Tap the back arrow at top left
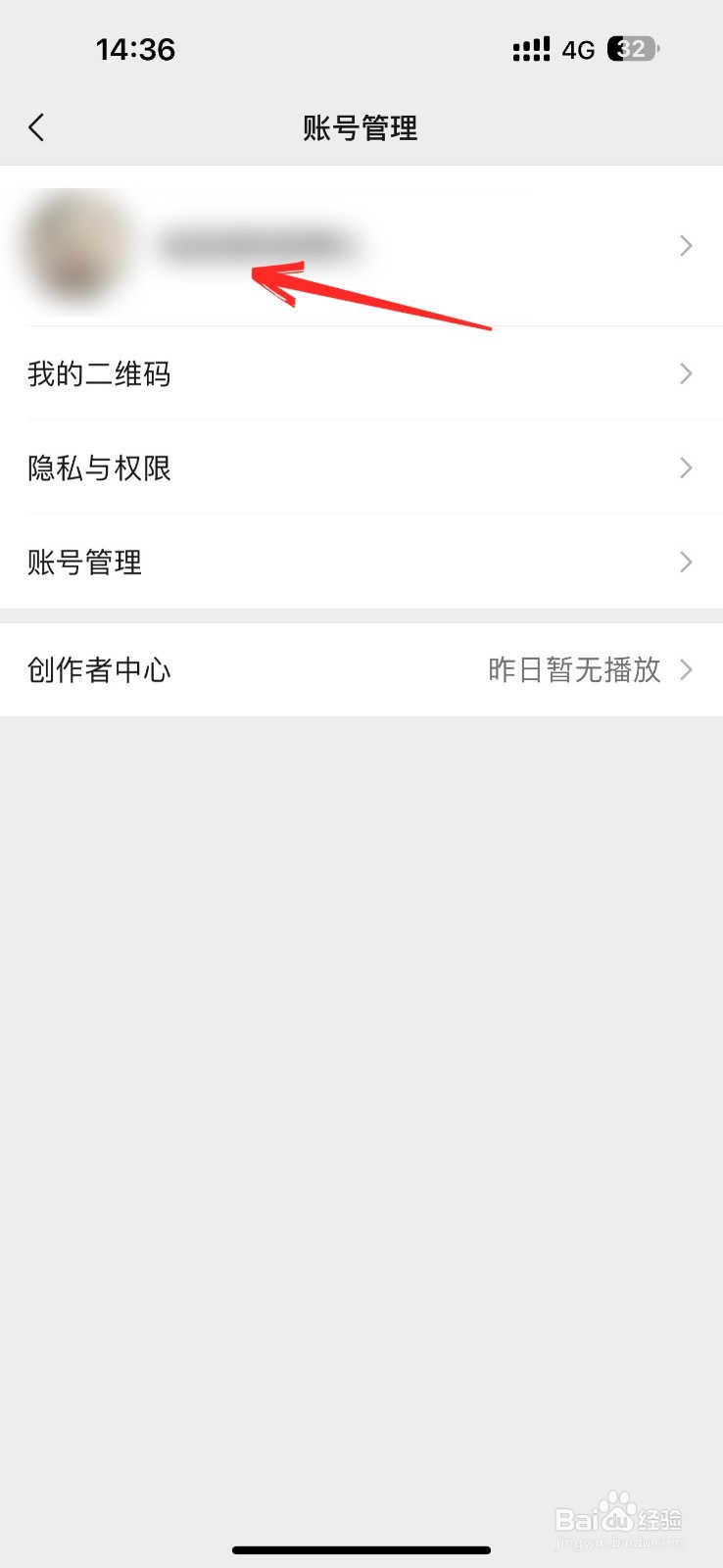The height and width of the screenshot is (1568, 723). (x=36, y=126)
